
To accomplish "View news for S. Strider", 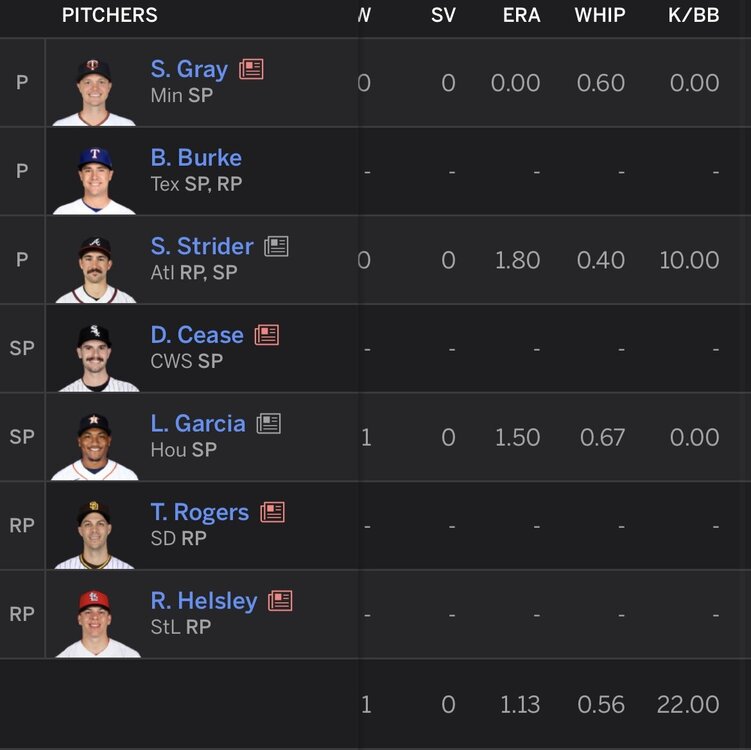I will pos(276,246).
